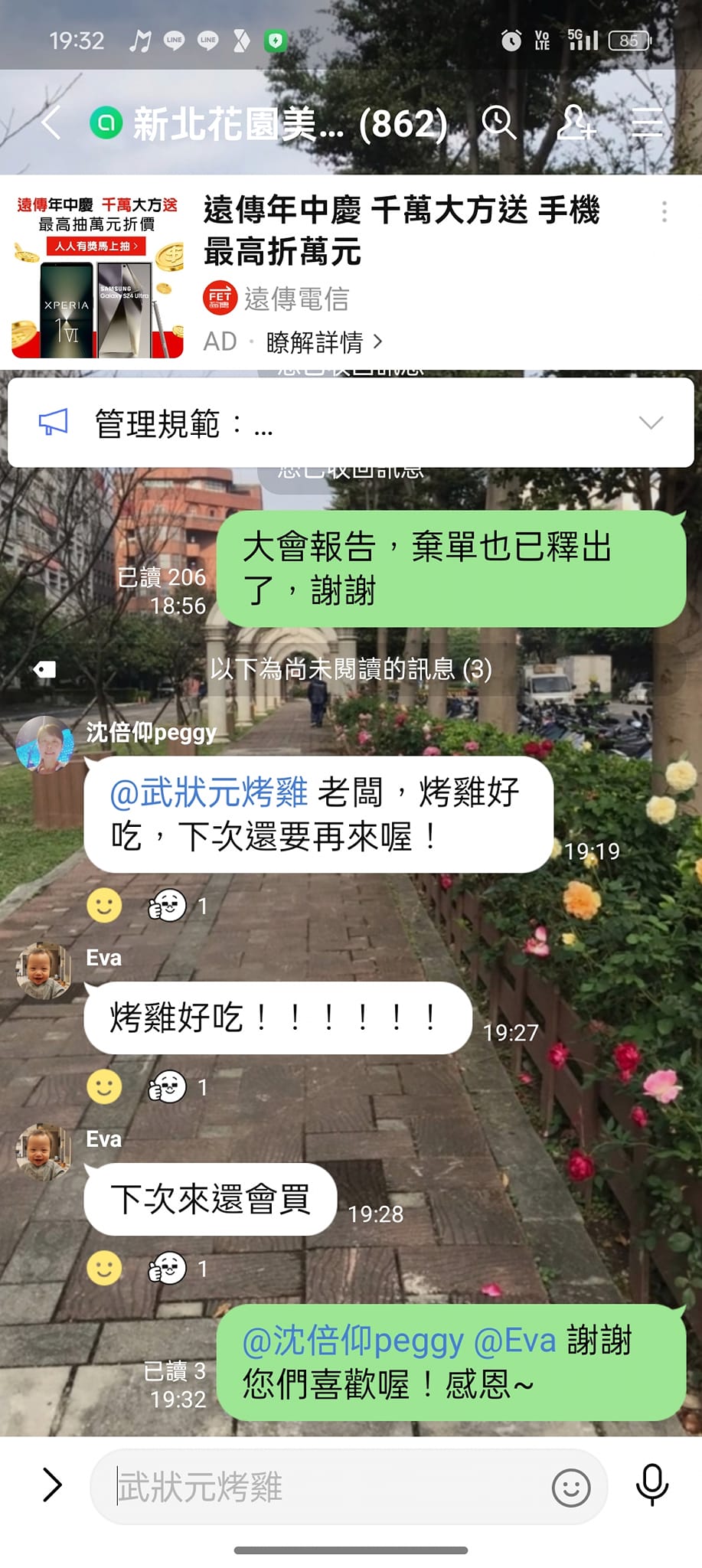Expand the attachment options arrow
The height and width of the screenshot is (1568, 702).
[x=51, y=1485]
